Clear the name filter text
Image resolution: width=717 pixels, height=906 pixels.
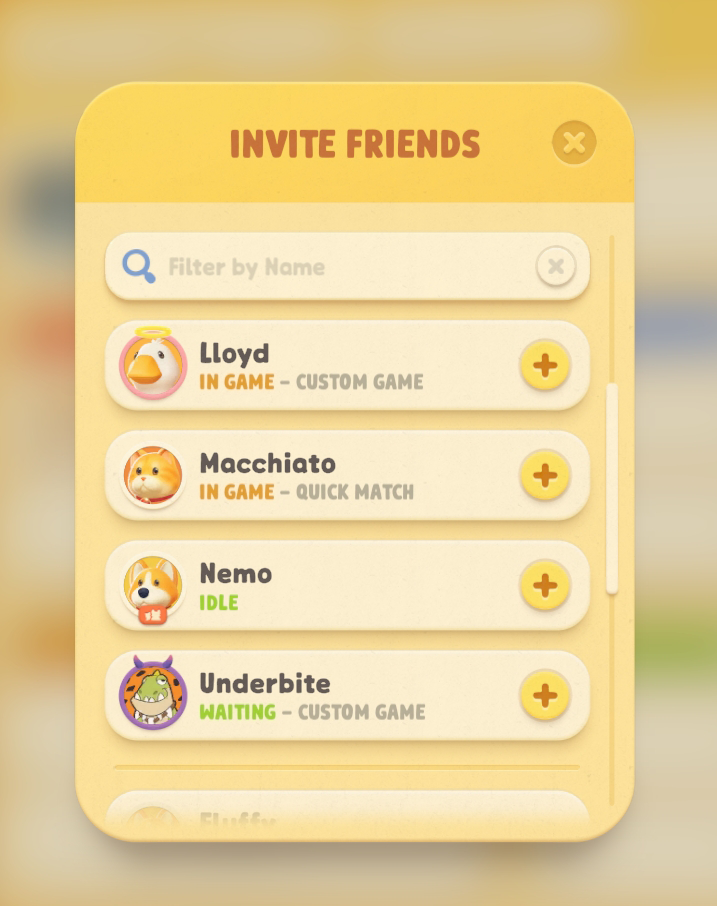(556, 267)
